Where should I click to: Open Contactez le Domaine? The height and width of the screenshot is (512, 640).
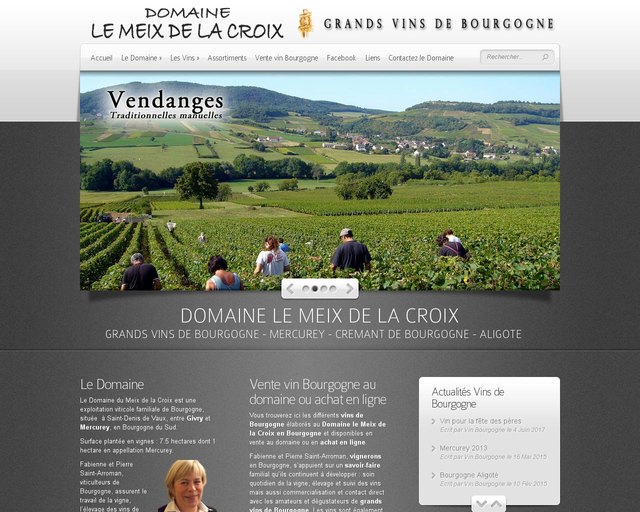[420, 58]
